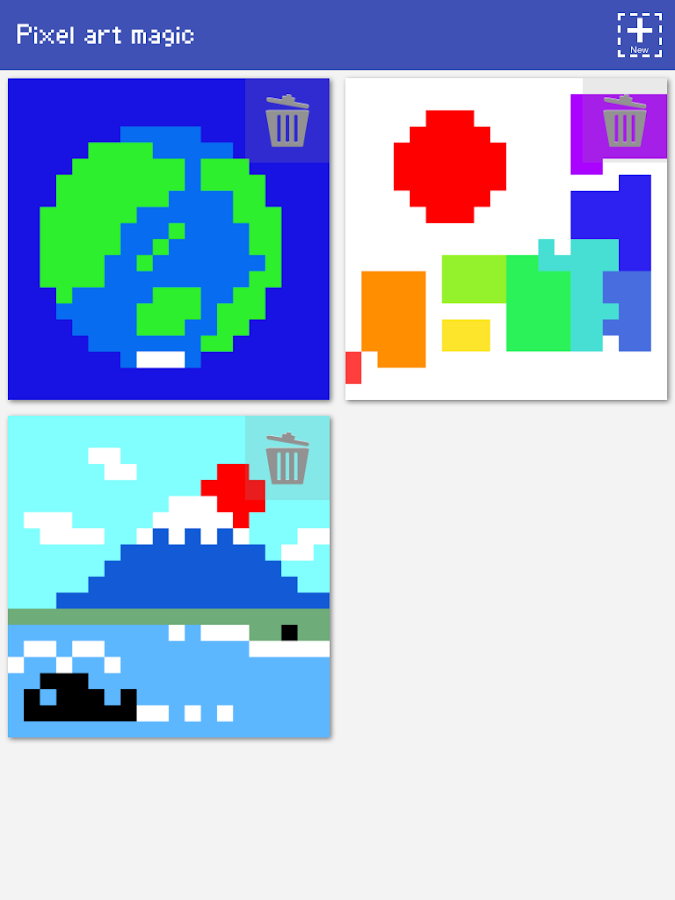Delete the mountain and whale drawing
The image size is (675, 900).
(x=287, y=458)
